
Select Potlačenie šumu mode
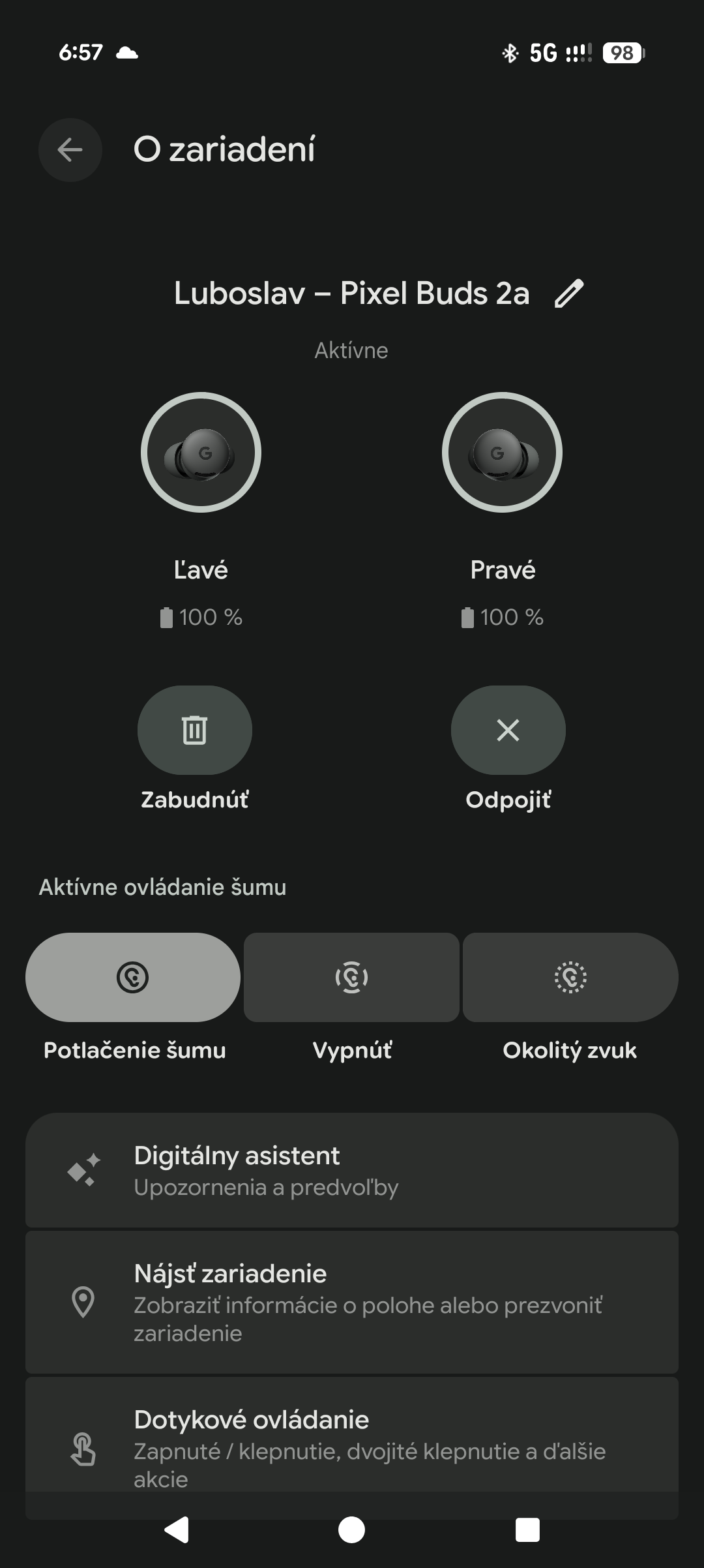pyautogui.click(x=133, y=976)
